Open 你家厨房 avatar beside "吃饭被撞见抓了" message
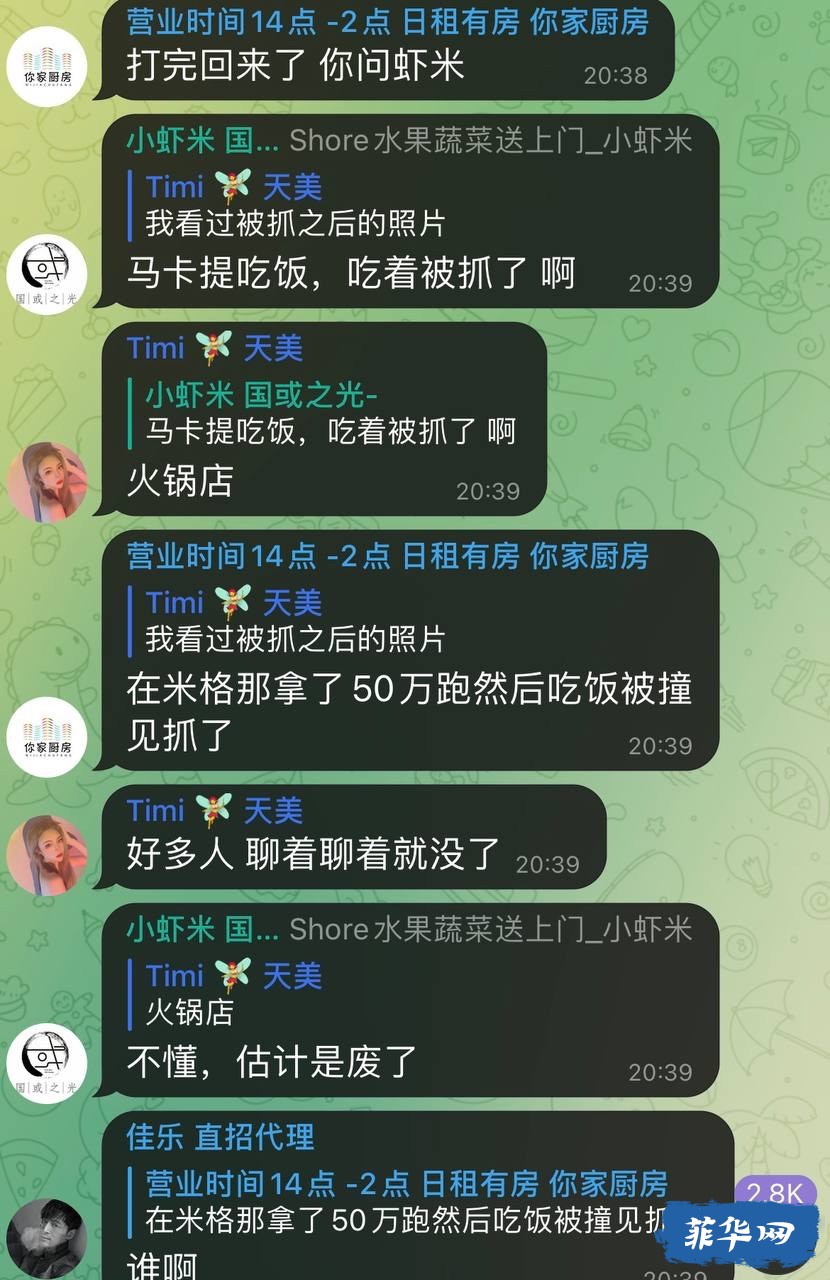Image resolution: width=830 pixels, height=1280 pixels. click(x=47, y=737)
